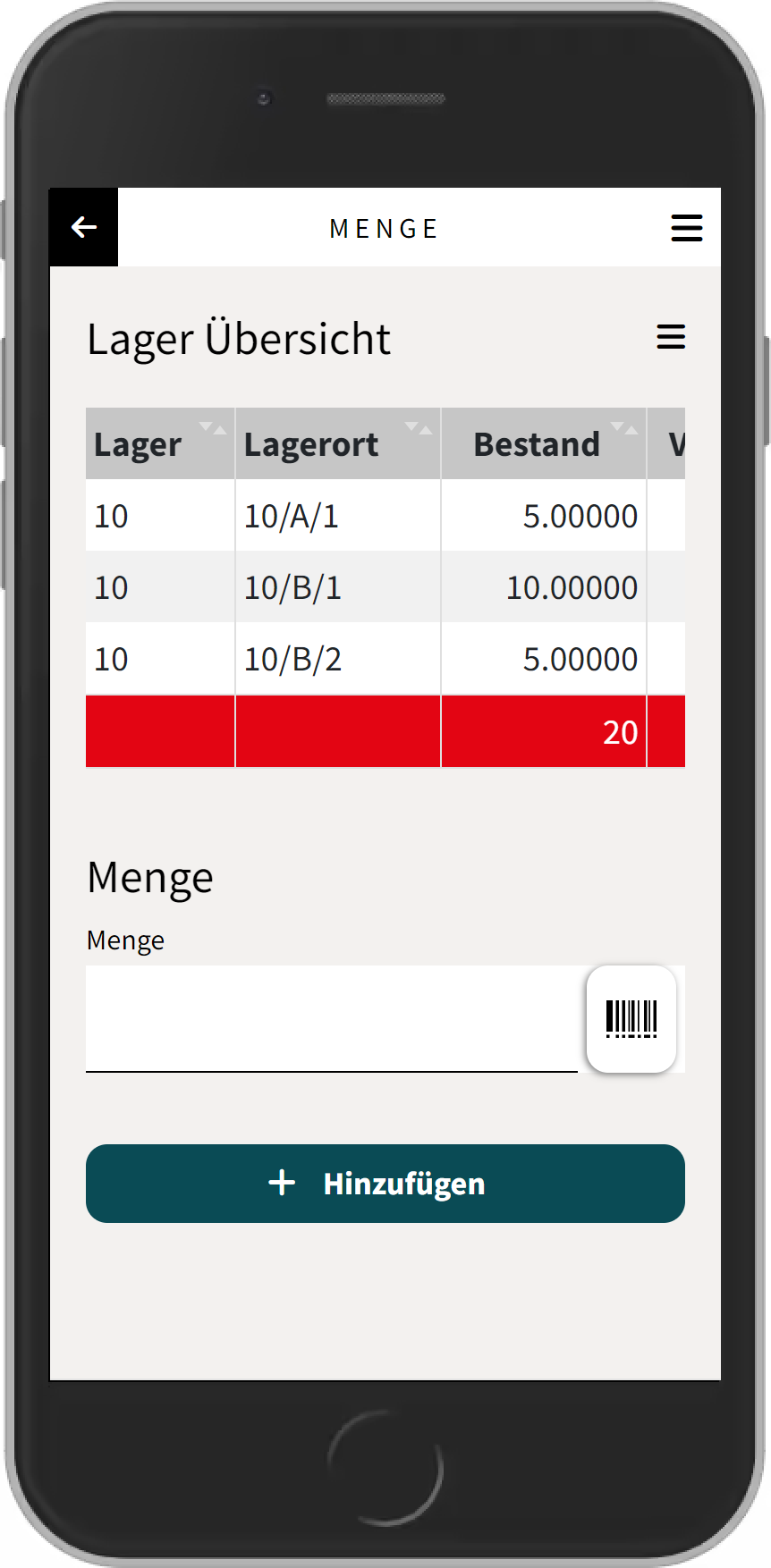Open the Lager Übersicht options menu

click(x=671, y=337)
